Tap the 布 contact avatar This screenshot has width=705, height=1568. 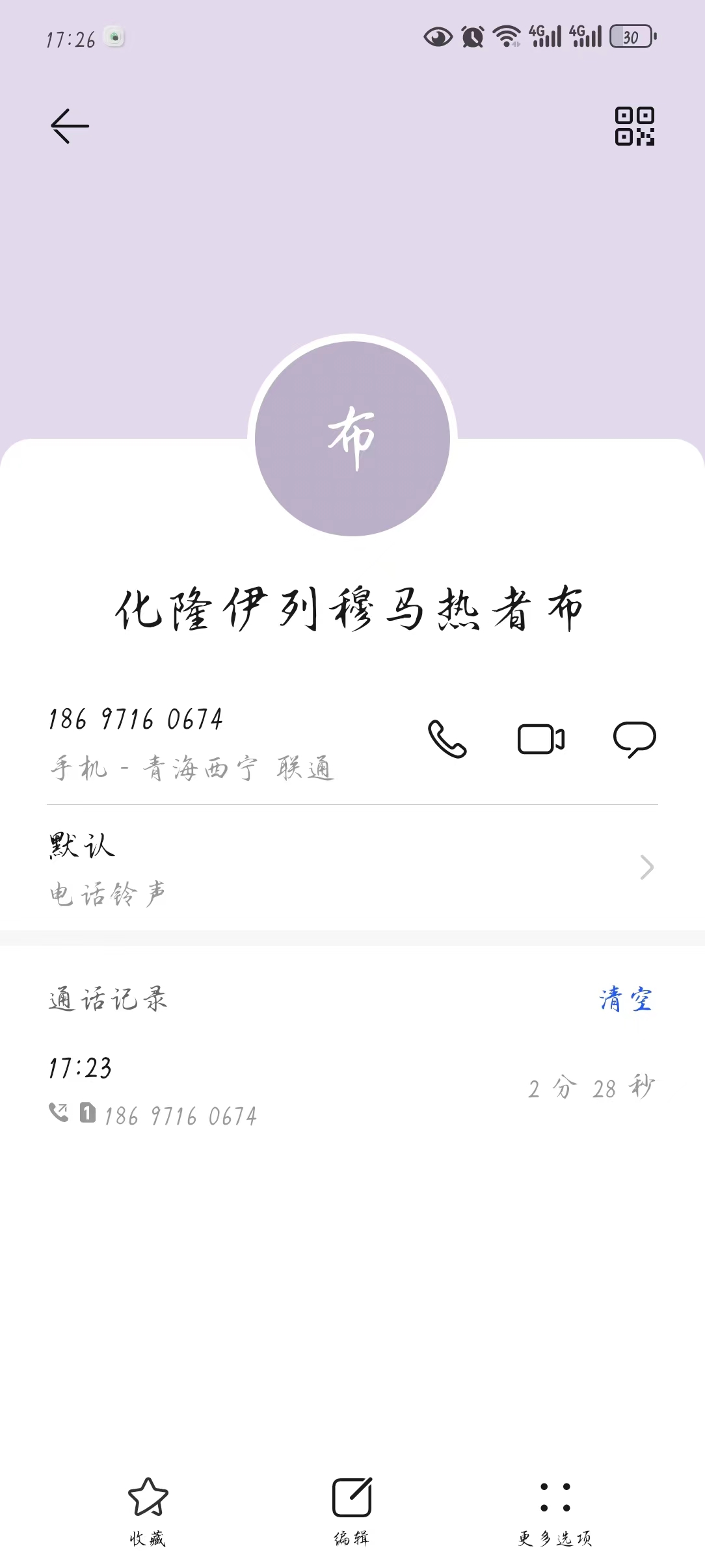coord(352,439)
